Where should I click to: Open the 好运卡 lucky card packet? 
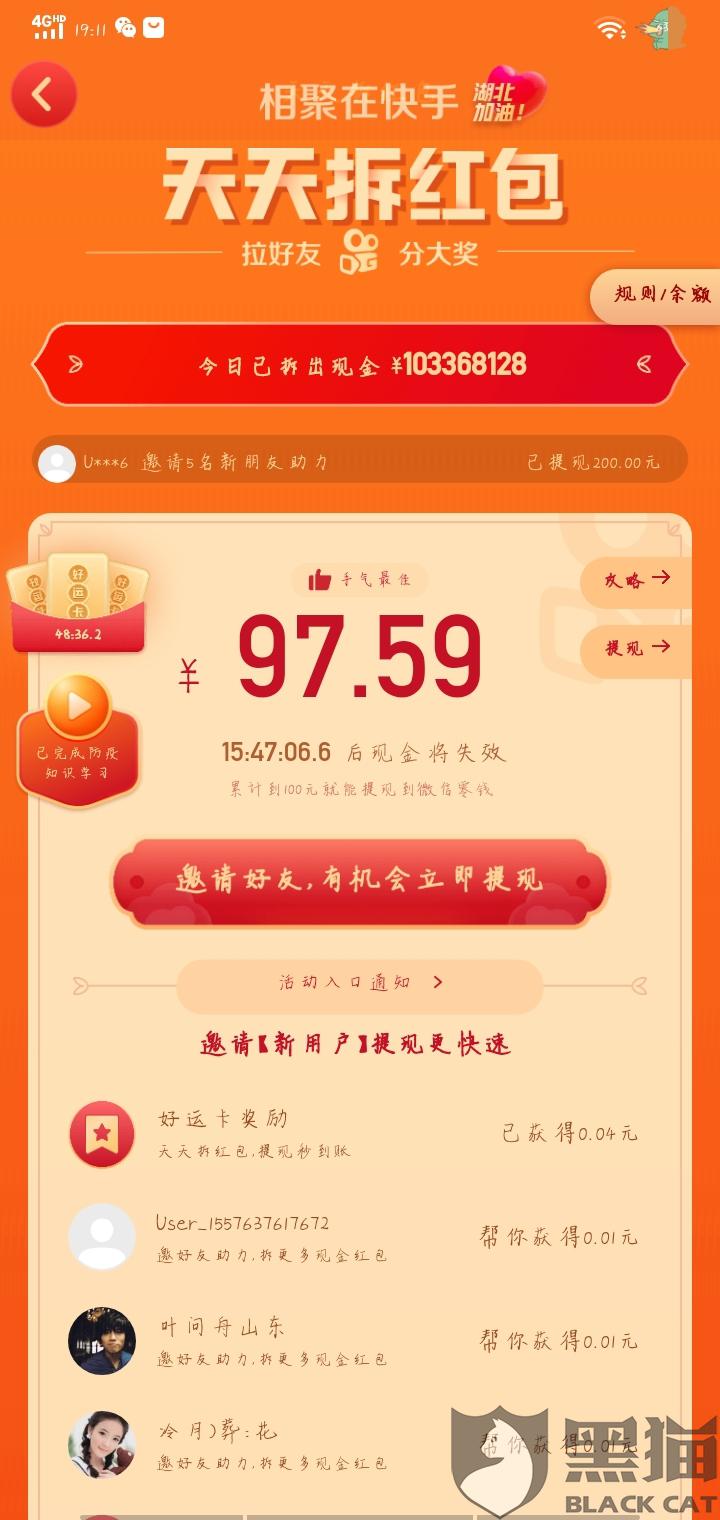(x=78, y=604)
